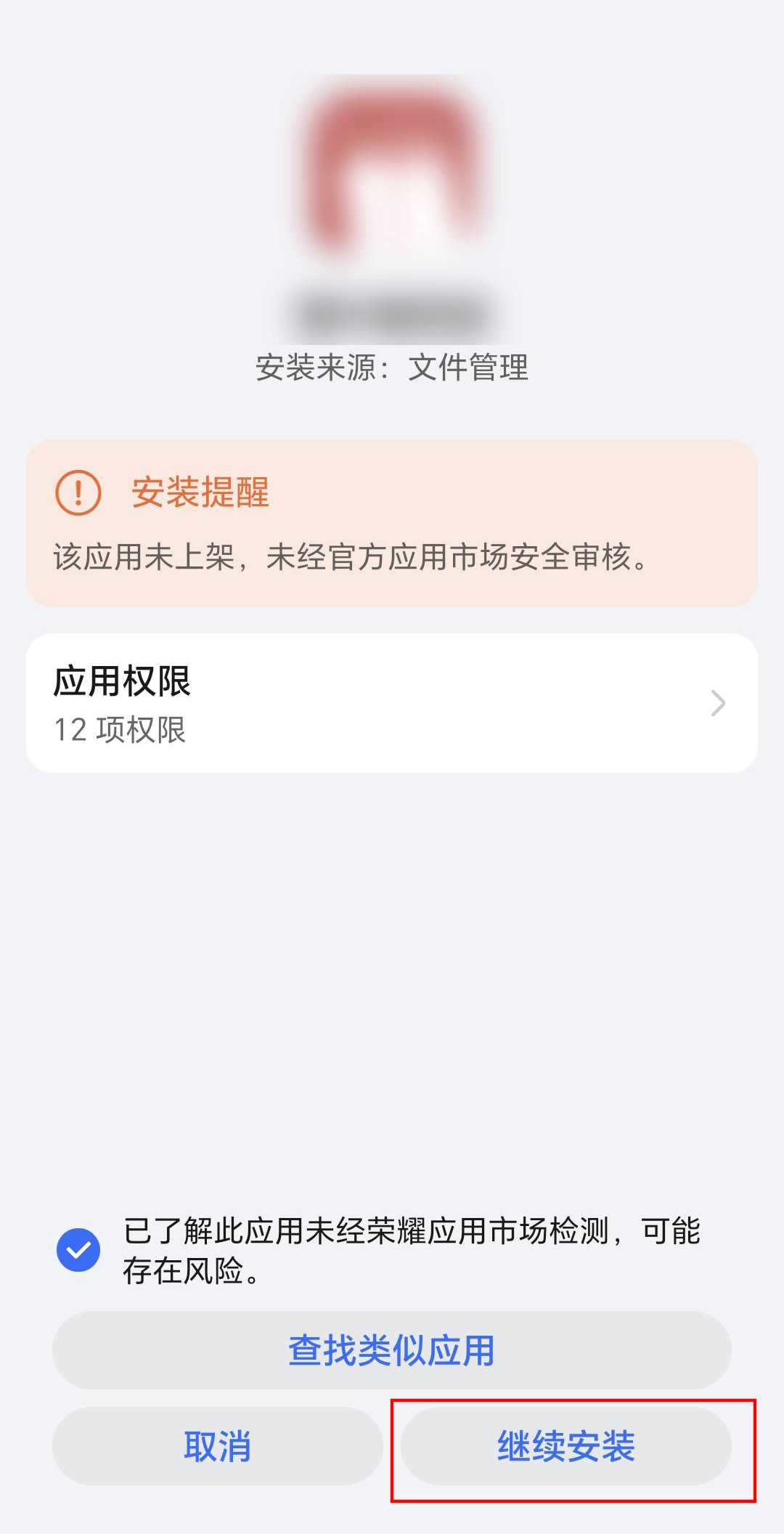Click 查找类似应用 to find similar apps
Screen dimensions: 784x1534
(x=392, y=1351)
